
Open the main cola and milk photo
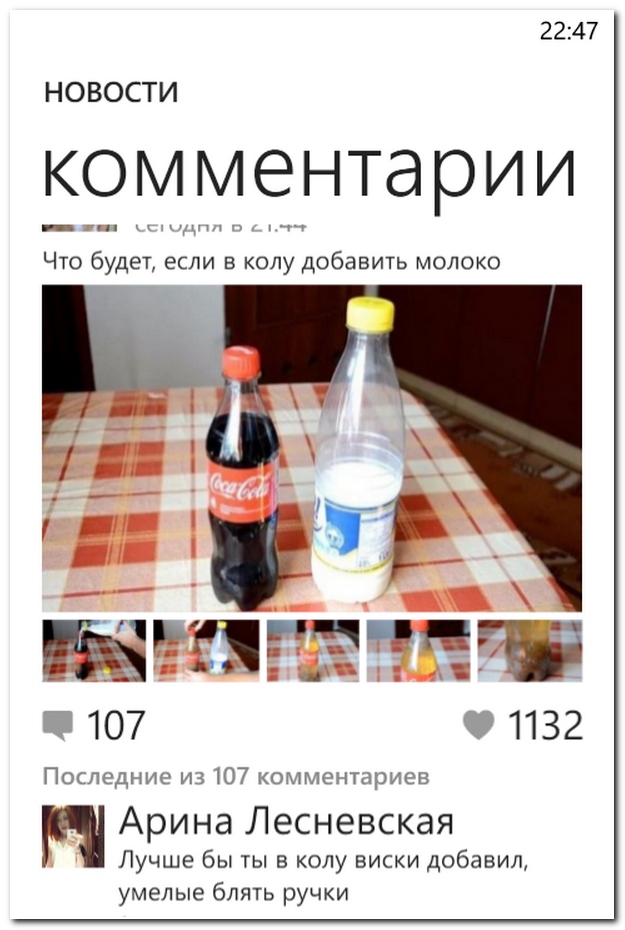[311, 447]
